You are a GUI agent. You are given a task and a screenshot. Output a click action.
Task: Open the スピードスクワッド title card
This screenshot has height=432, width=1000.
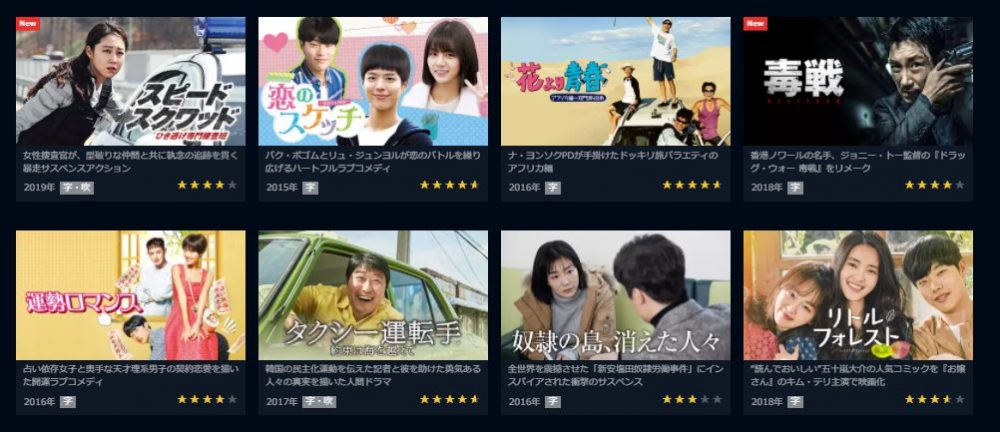[130, 82]
